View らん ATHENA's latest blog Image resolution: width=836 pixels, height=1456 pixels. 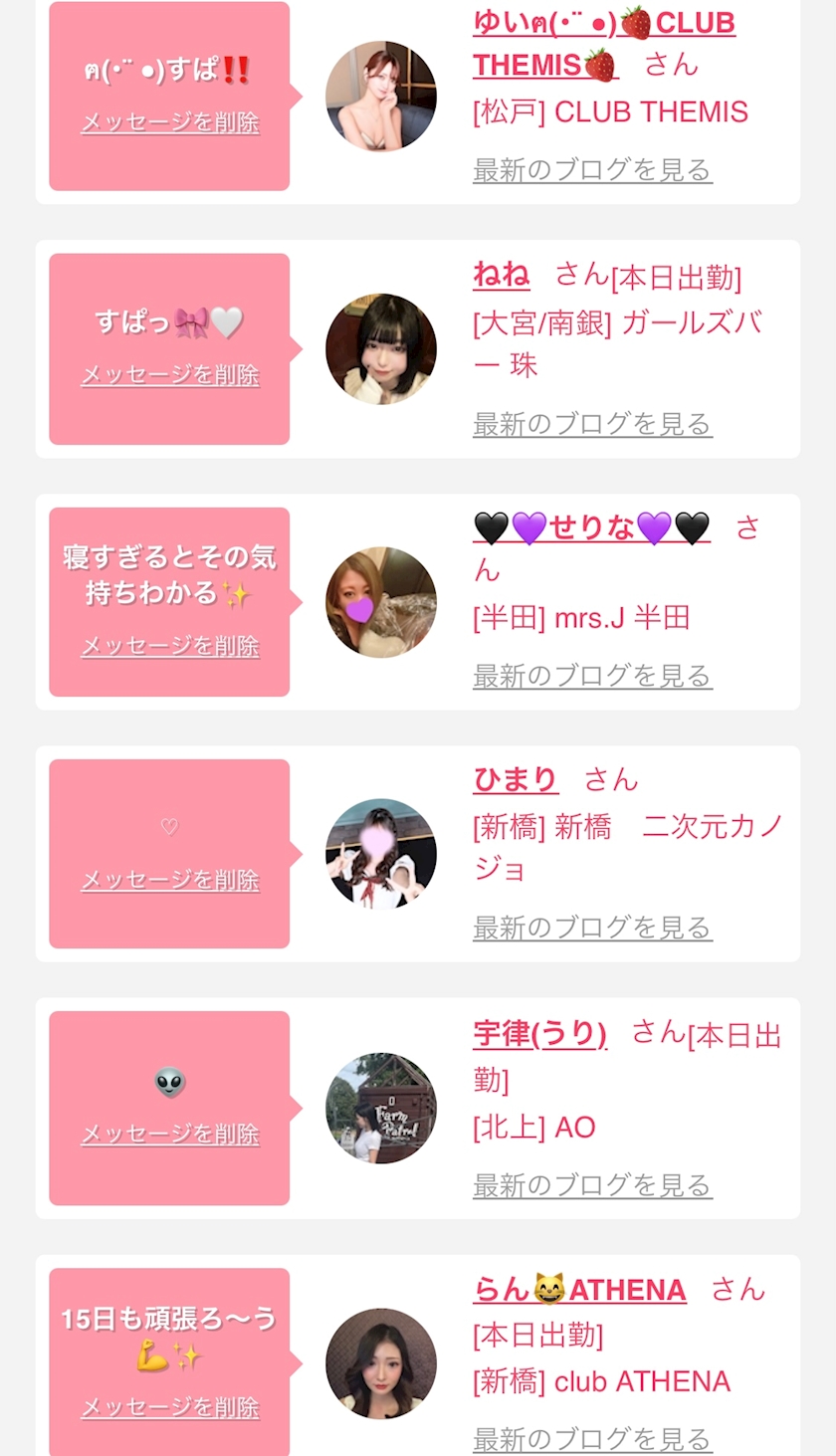pyautogui.click(x=592, y=1439)
